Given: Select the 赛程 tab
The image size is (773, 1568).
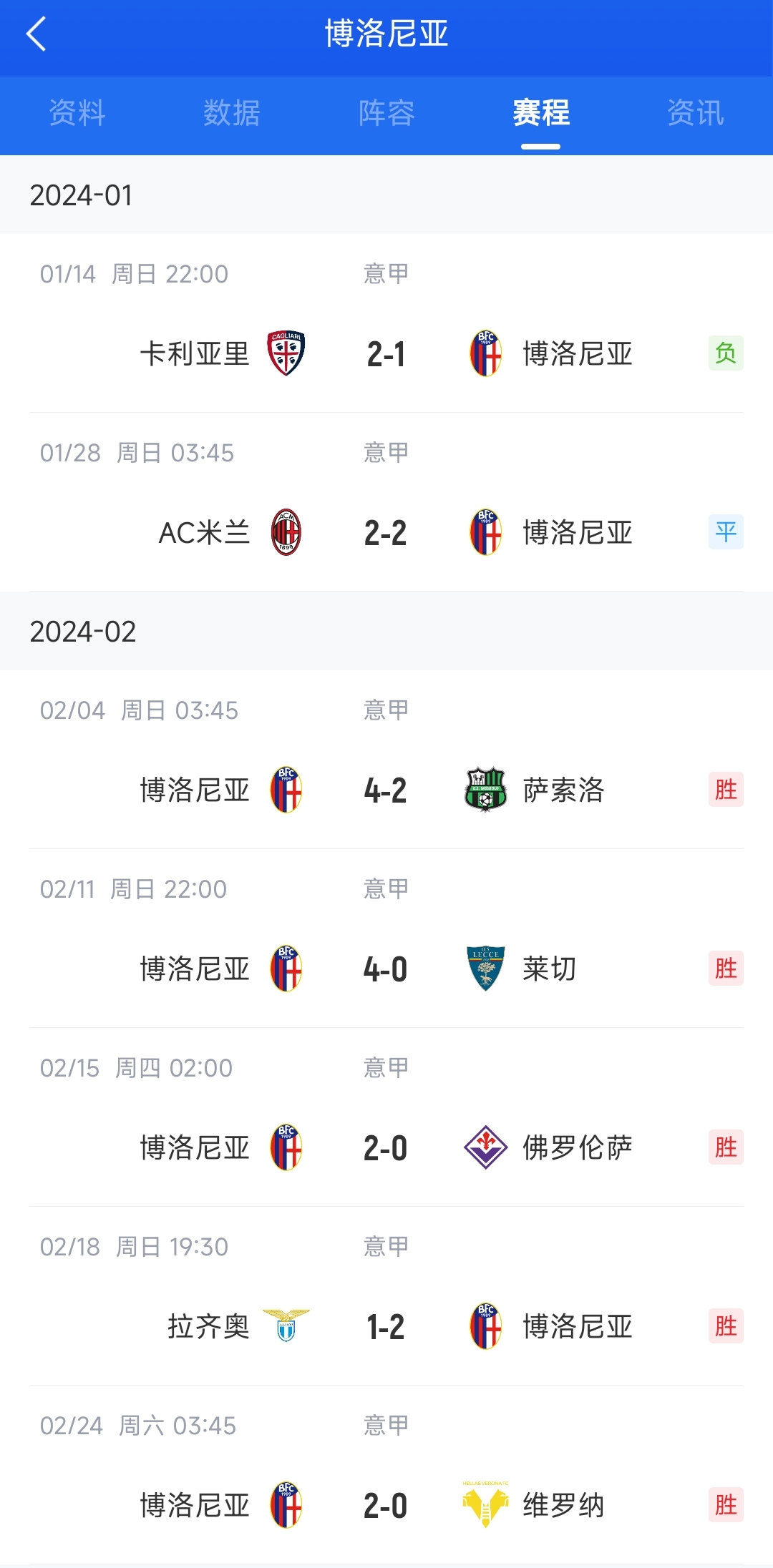Looking at the screenshot, I should 541,113.
